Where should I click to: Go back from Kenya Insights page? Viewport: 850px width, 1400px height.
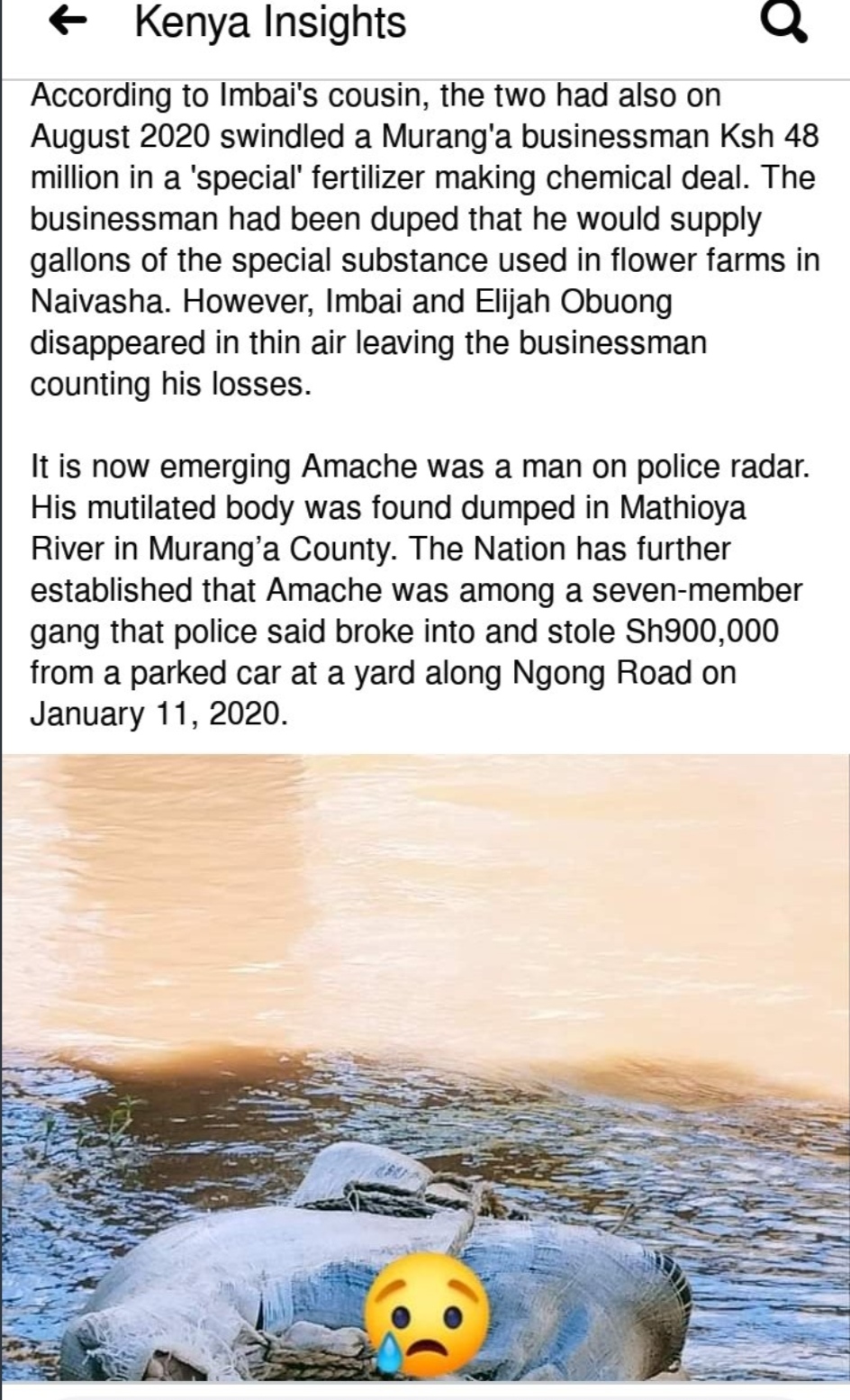[70, 24]
